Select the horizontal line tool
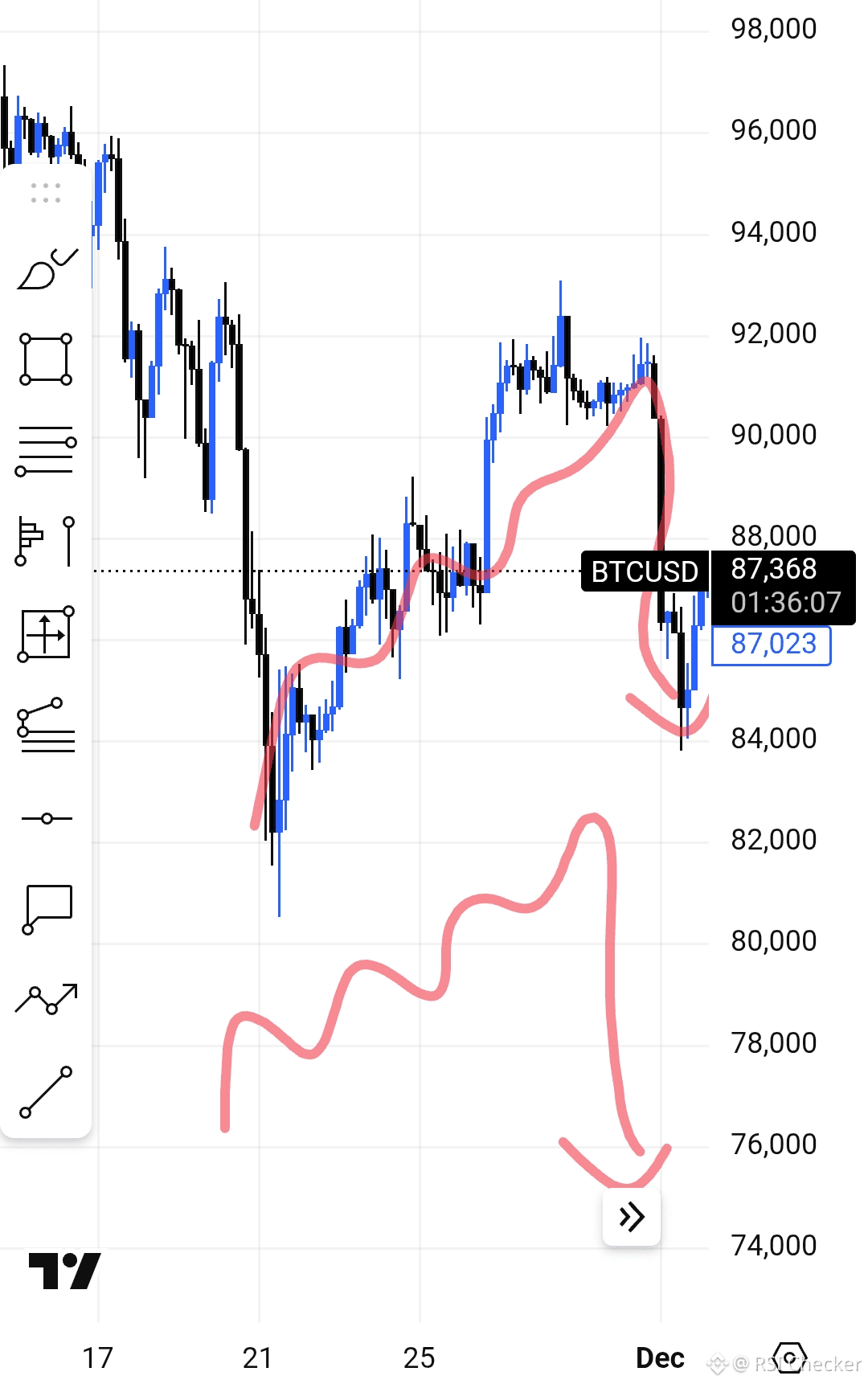The height and width of the screenshot is (1384, 868). 46,818
